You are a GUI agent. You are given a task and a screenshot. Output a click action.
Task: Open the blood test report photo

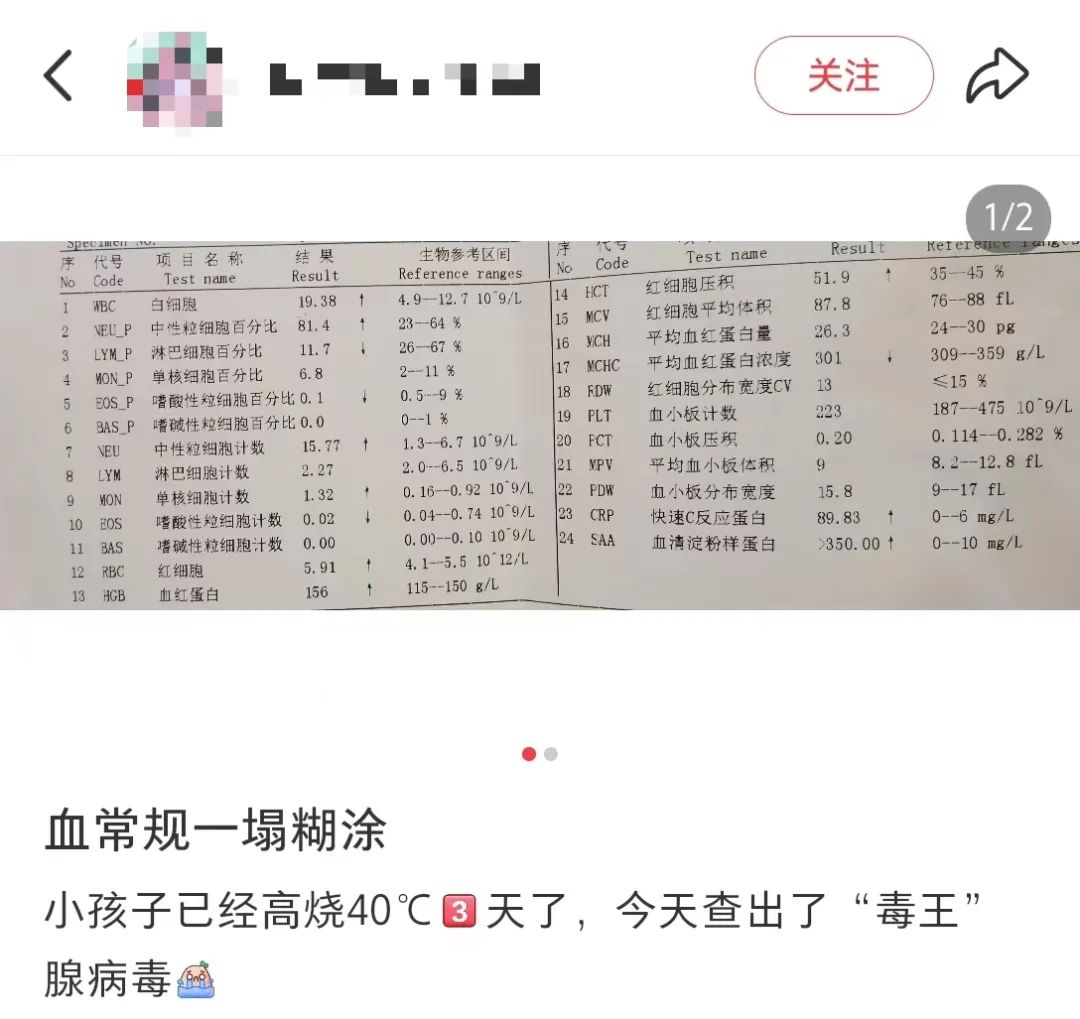click(540, 425)
